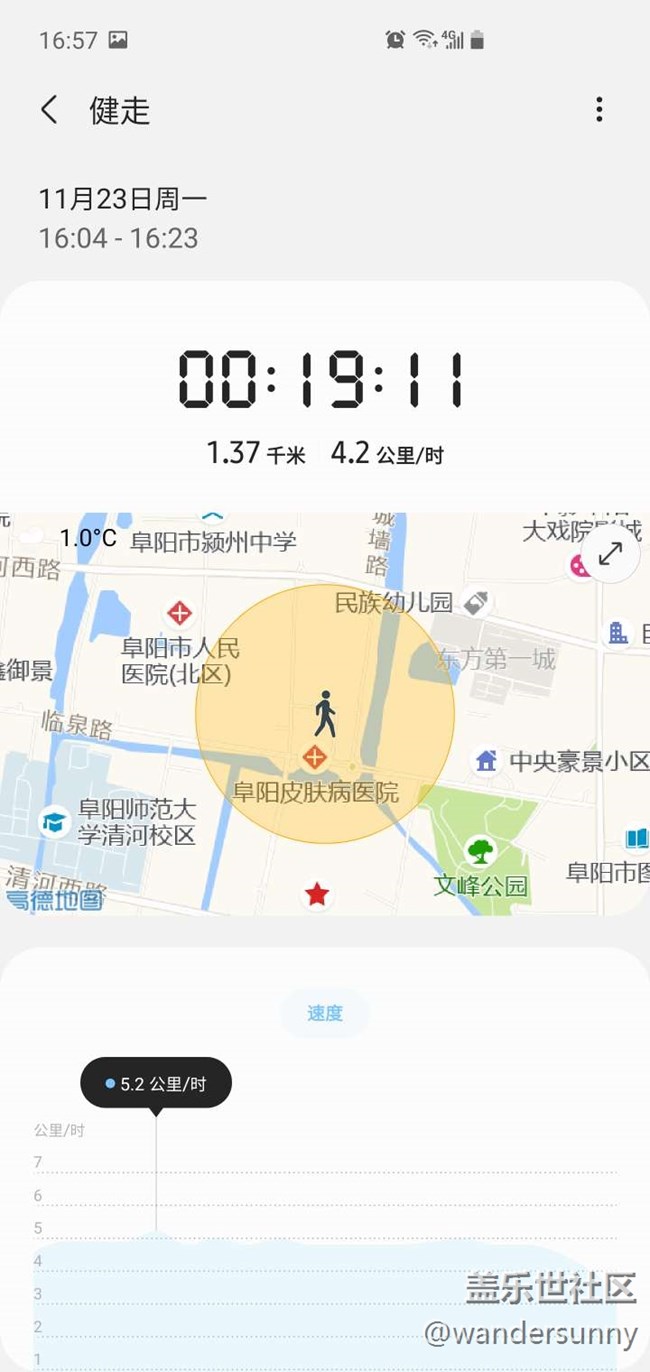650x1372 pixels.
Task: Open the three-dot overflow menu
Action: 599,110
